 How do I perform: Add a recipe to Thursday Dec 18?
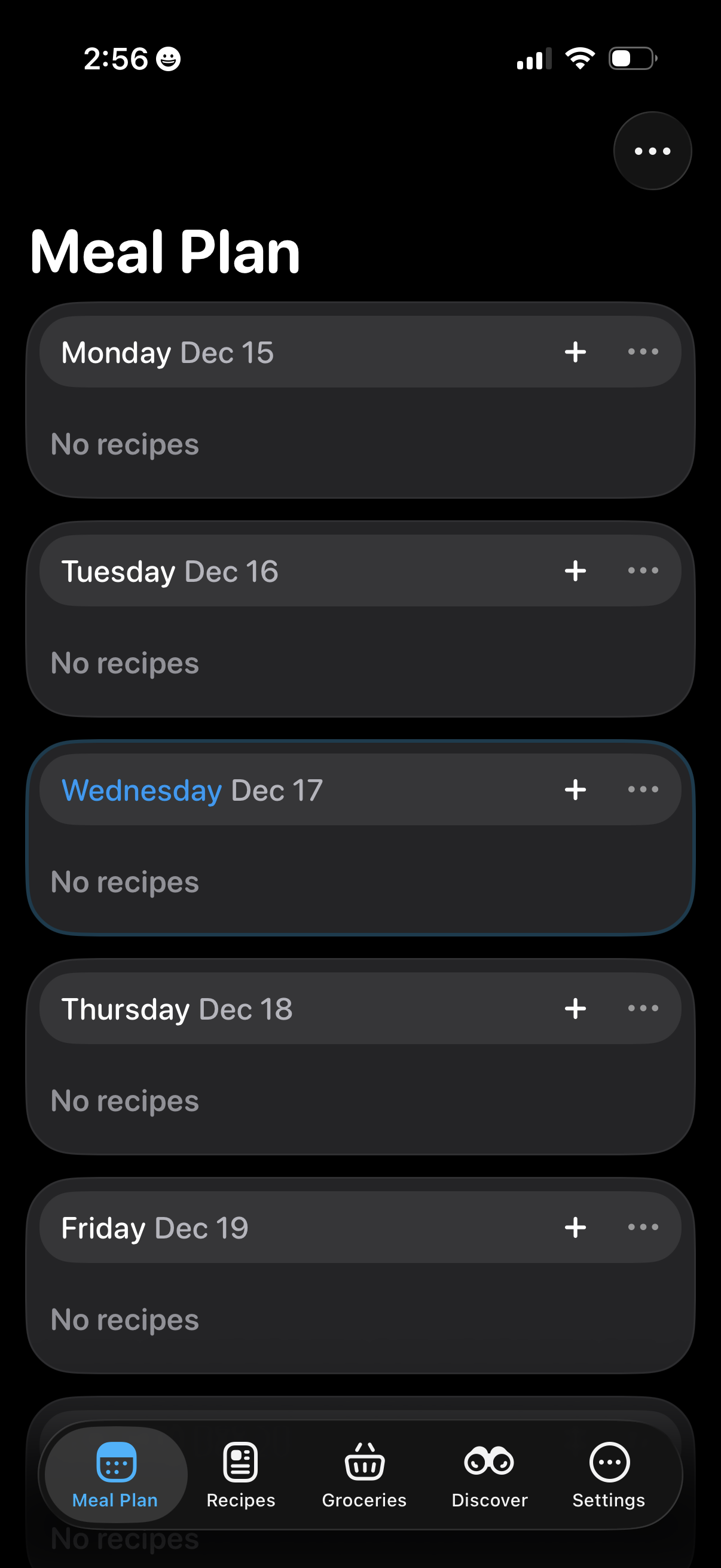(575, 1009)
